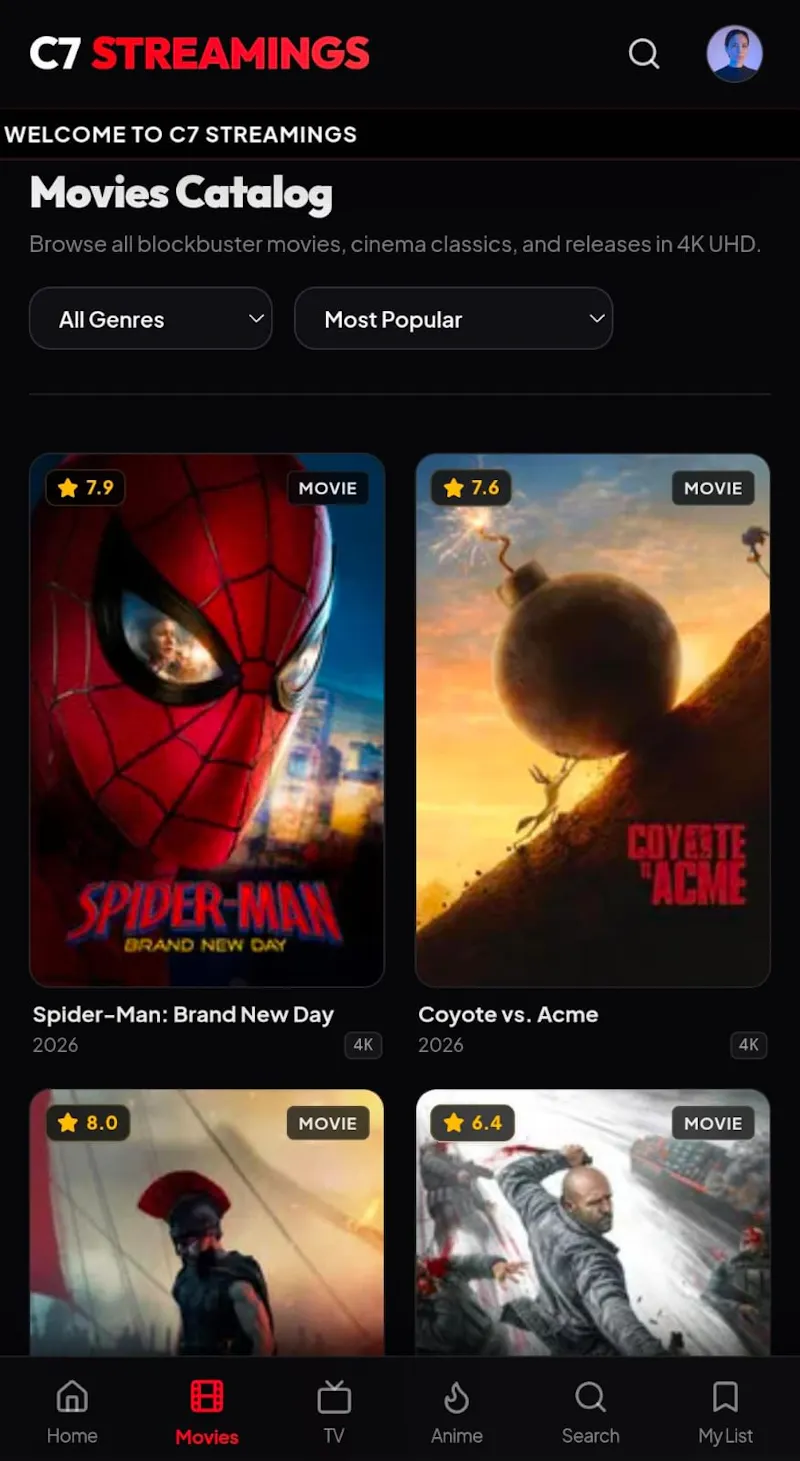View the My List tab
800x1461 pixels.
pos(726,1412)
